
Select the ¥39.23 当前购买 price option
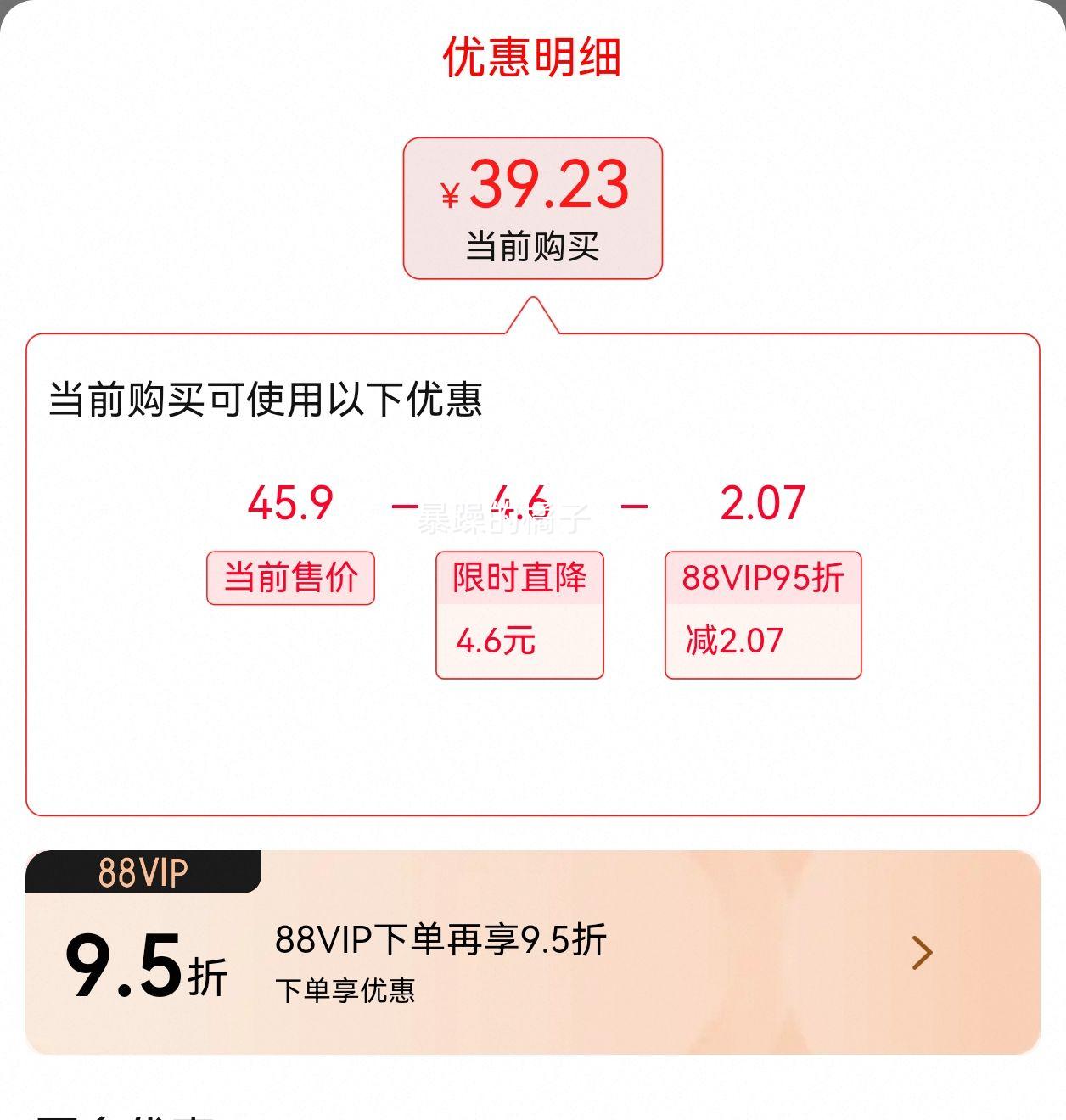(x=532, y=208)
